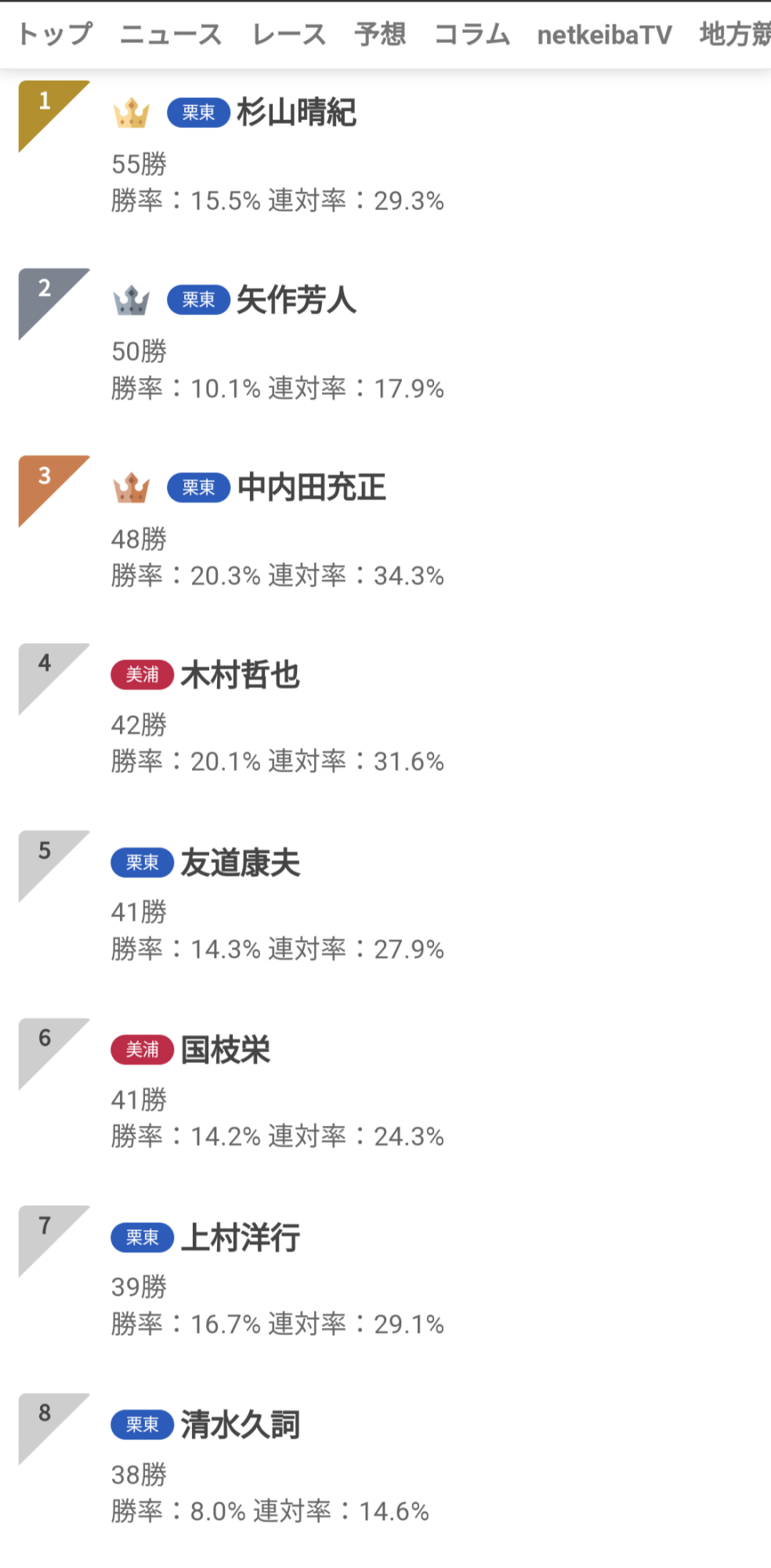Switch to netkeibaTV tab
Viewport: 771px width, 1568px height.
coord(604,34)
